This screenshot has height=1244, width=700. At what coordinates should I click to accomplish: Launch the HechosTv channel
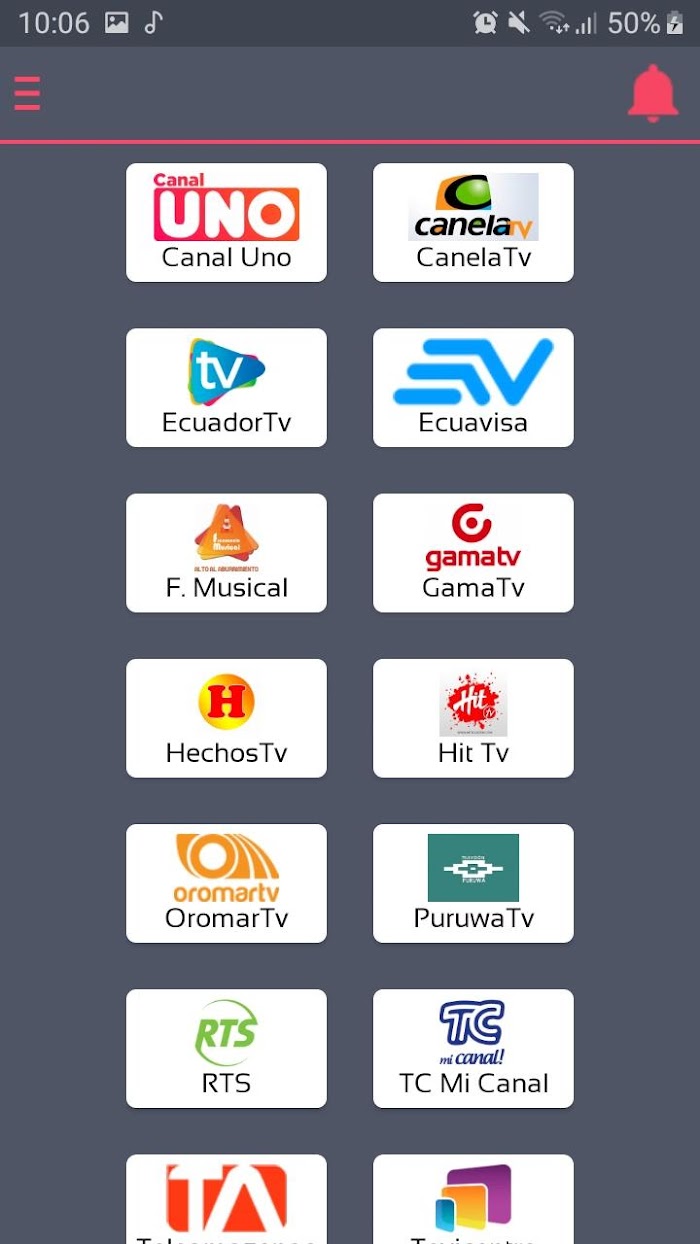226,718
